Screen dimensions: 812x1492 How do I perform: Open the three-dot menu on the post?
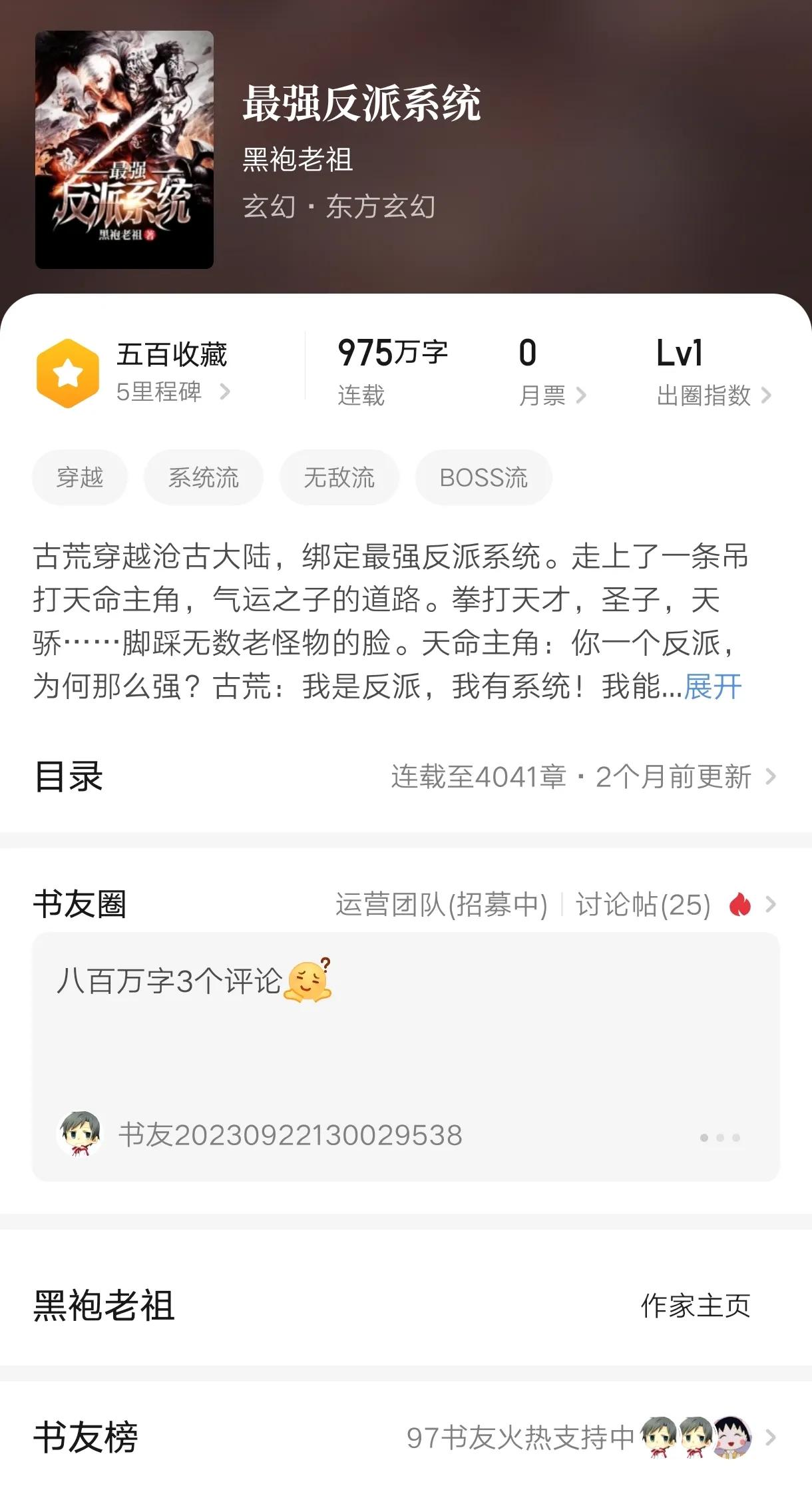coord(719,1137)
